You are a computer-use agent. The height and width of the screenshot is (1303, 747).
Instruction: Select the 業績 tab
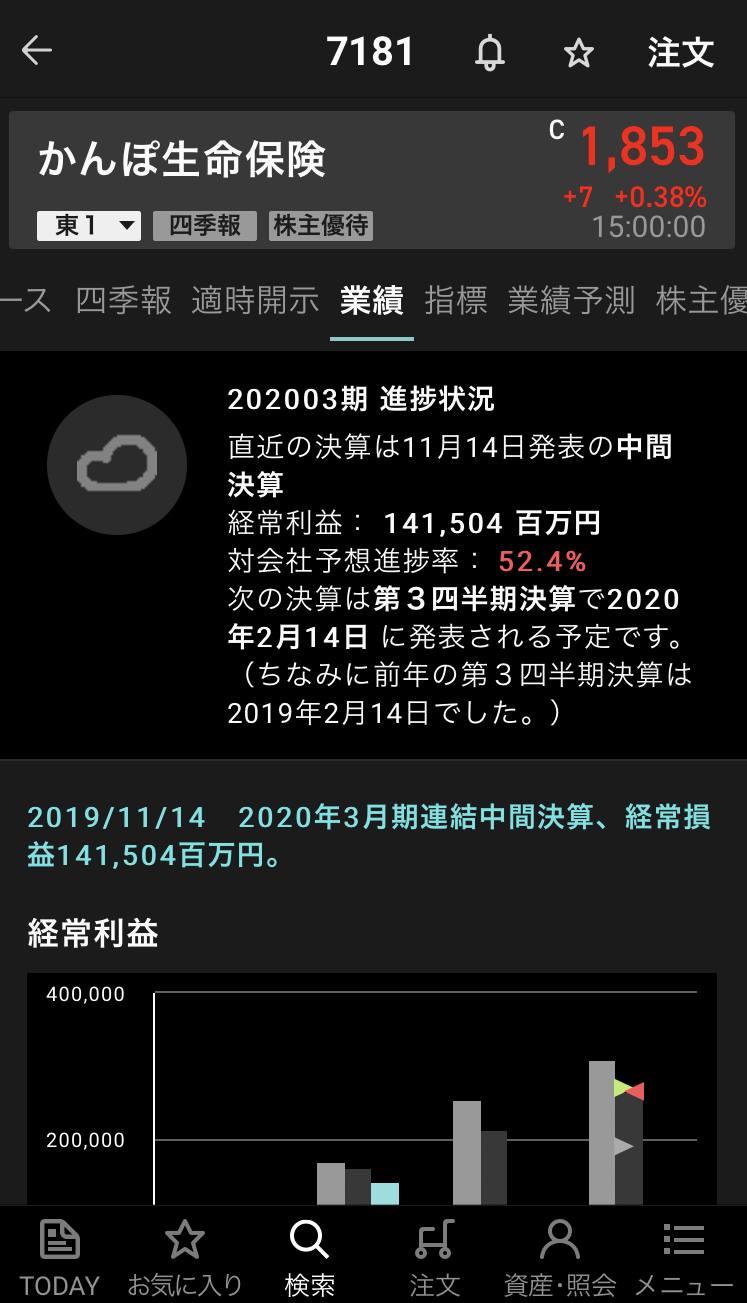pos(371,300)
